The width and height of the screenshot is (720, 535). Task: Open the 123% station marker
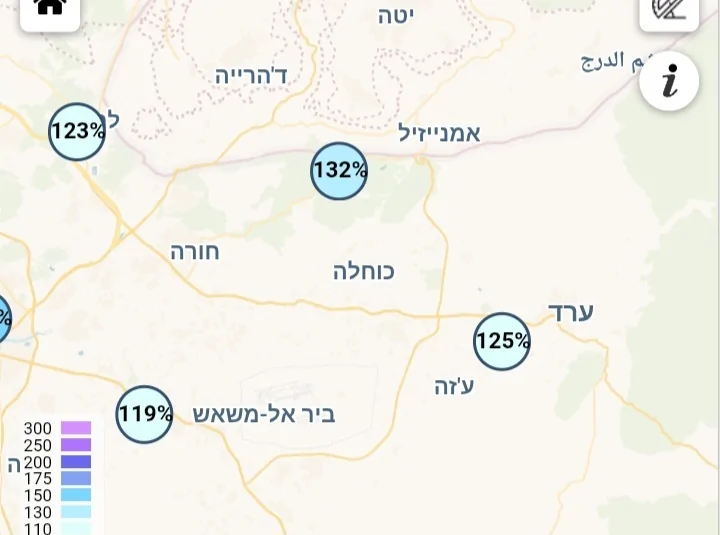point(77,132)
